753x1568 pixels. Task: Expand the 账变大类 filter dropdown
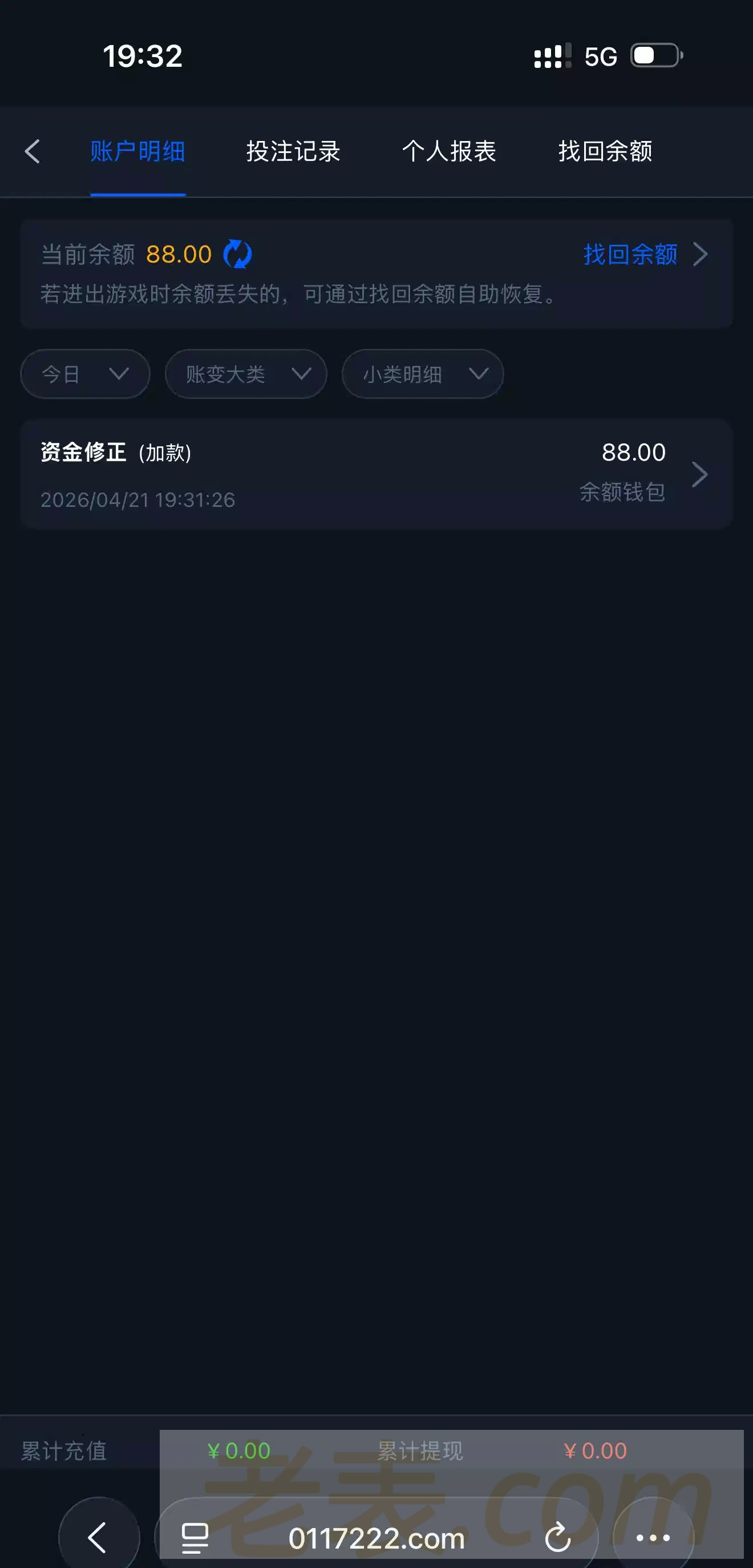click(x=246, y=374)
